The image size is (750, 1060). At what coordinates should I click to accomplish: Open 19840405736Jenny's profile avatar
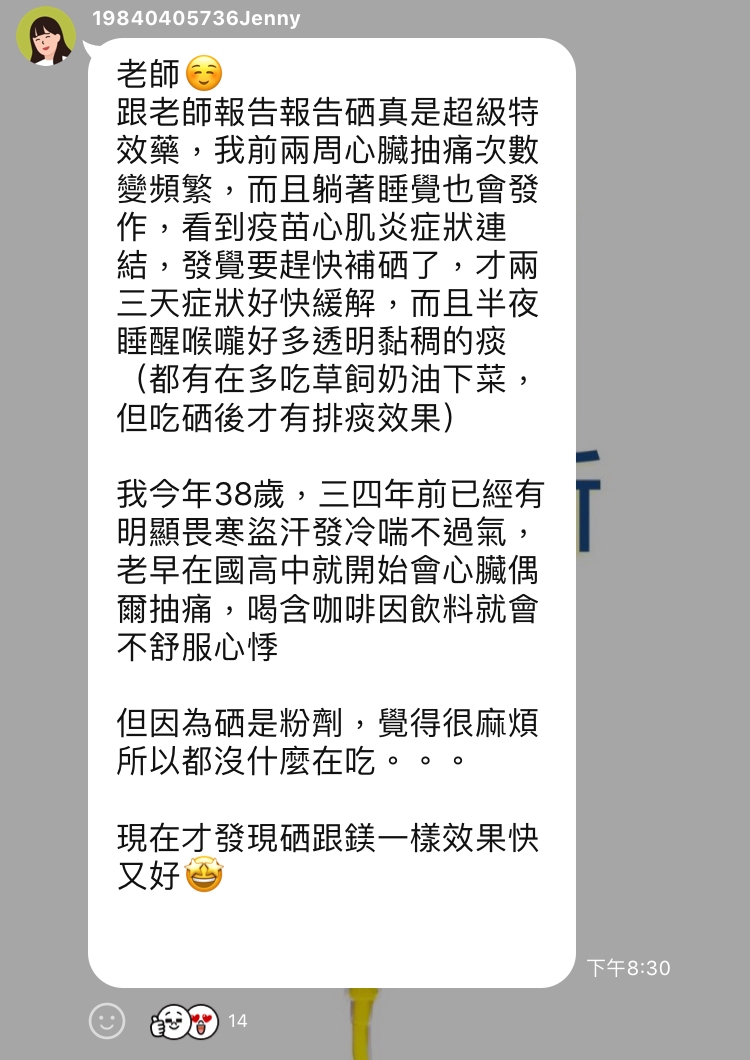click(x=46, y=38)
